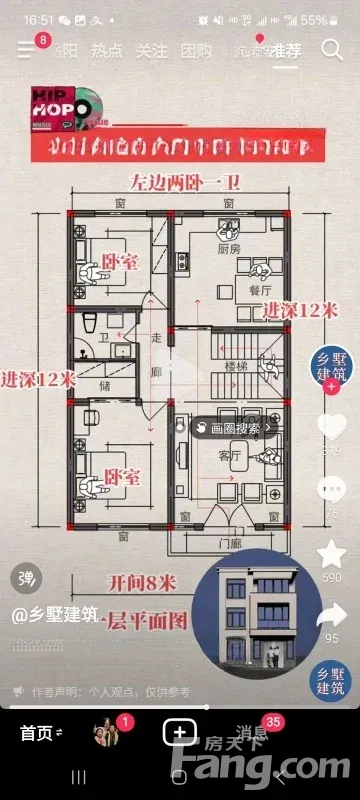Switch to the 关注 tab
Viewport: 360px width, 800px height.
[x=151, y=51]
